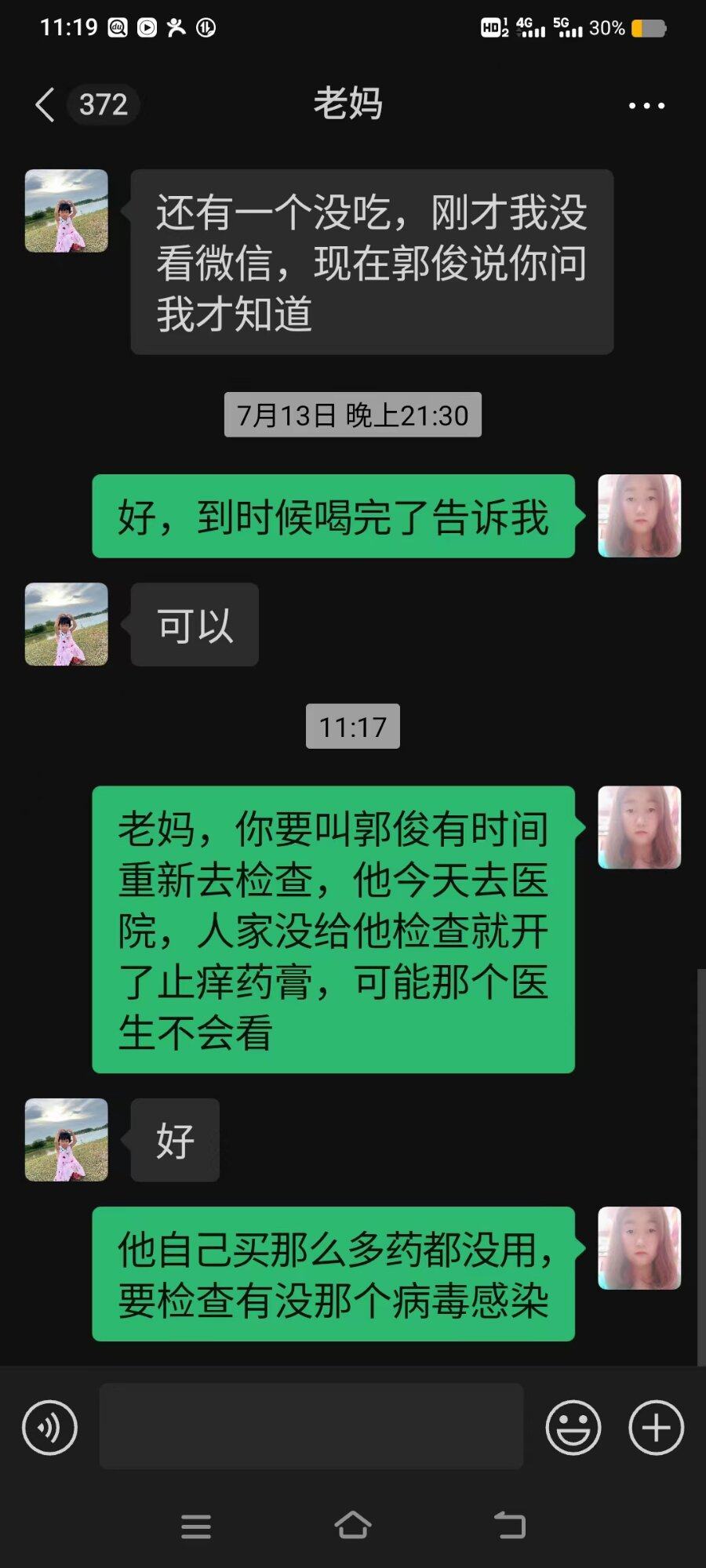Viewport: 706px width, 1568px height.
Task: Open my avatar beside 好,到时候喝完了告诉我
Action: coord(639,516)
